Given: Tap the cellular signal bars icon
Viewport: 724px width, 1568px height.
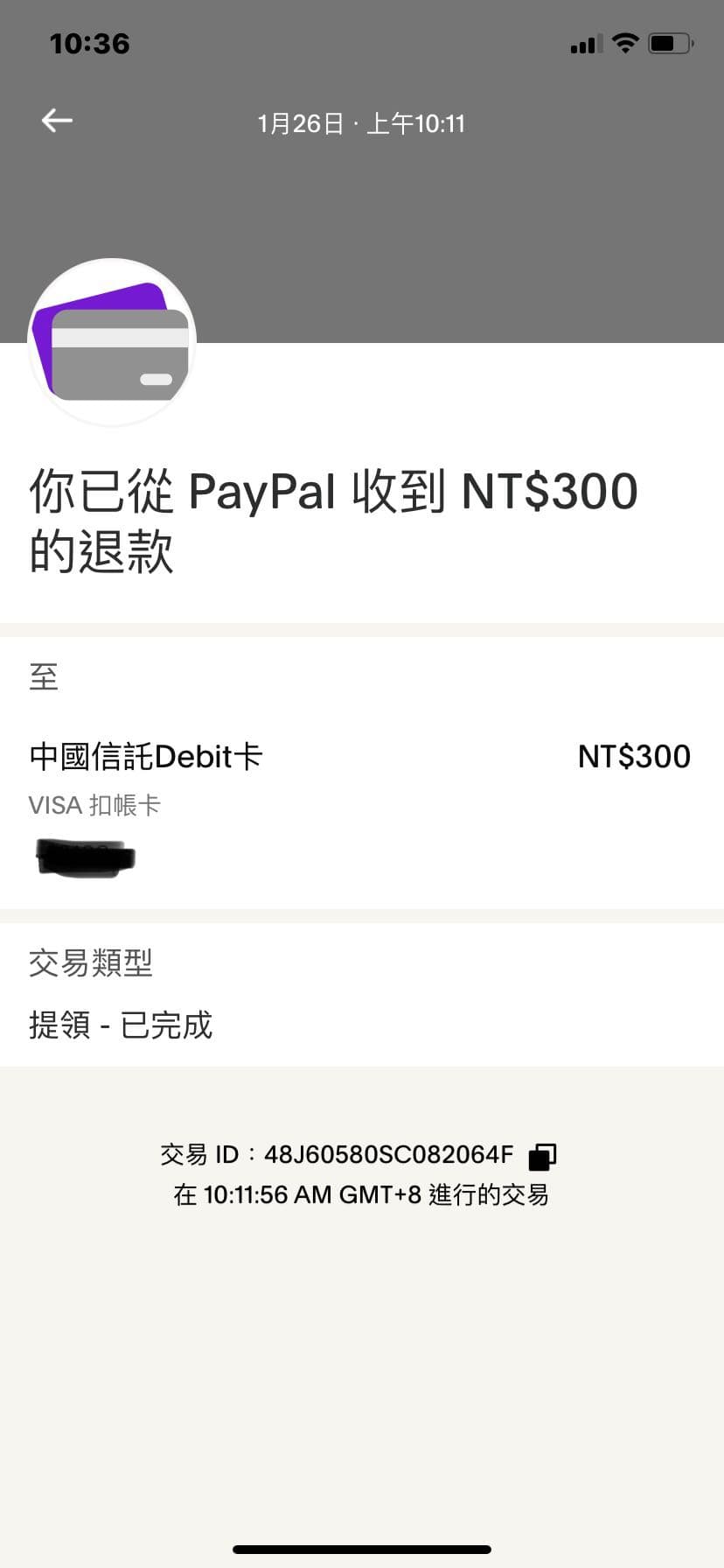Looking at the screenshot, I should 585,42.
